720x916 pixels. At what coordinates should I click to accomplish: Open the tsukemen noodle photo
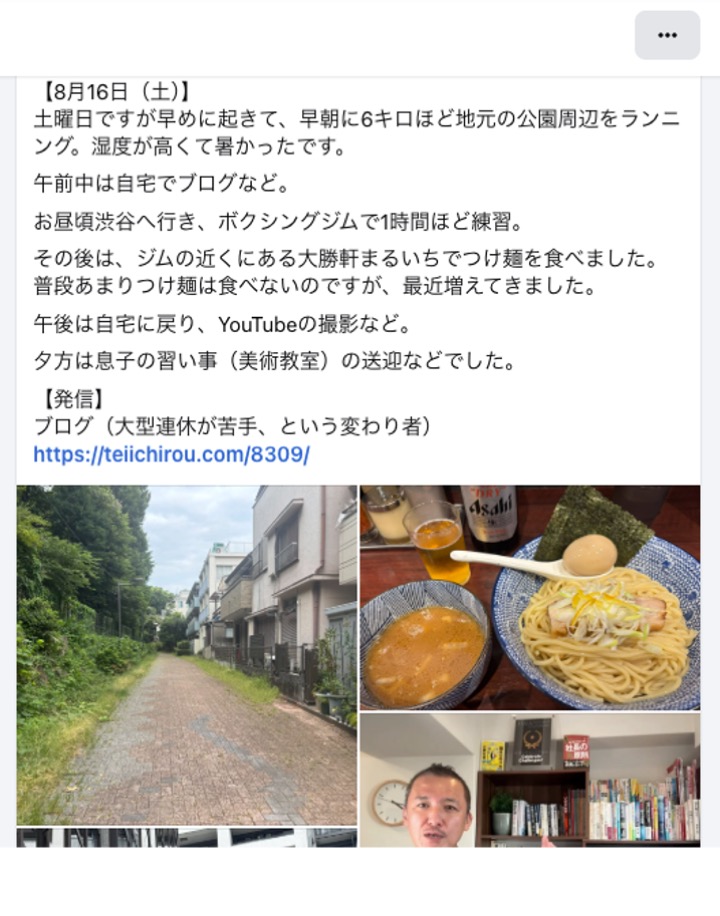coord(530,597)
